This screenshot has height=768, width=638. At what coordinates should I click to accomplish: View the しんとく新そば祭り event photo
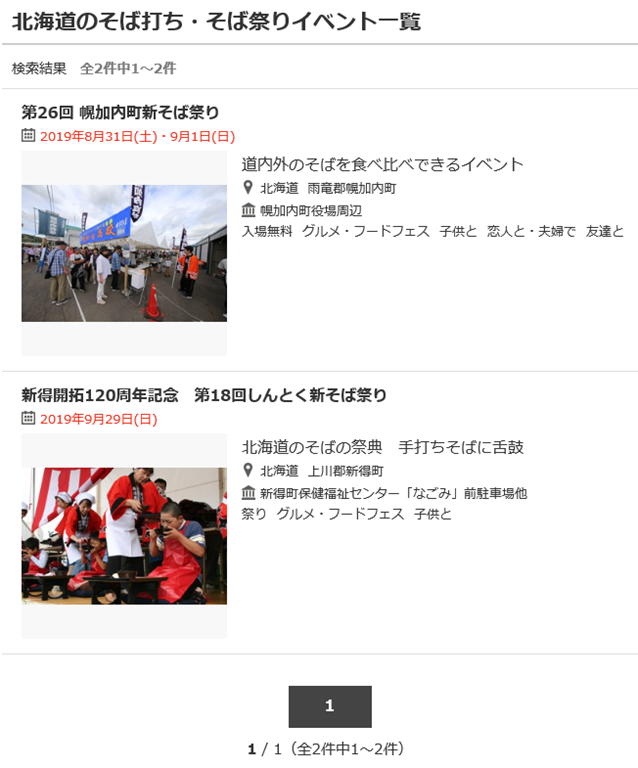(124, 536)
